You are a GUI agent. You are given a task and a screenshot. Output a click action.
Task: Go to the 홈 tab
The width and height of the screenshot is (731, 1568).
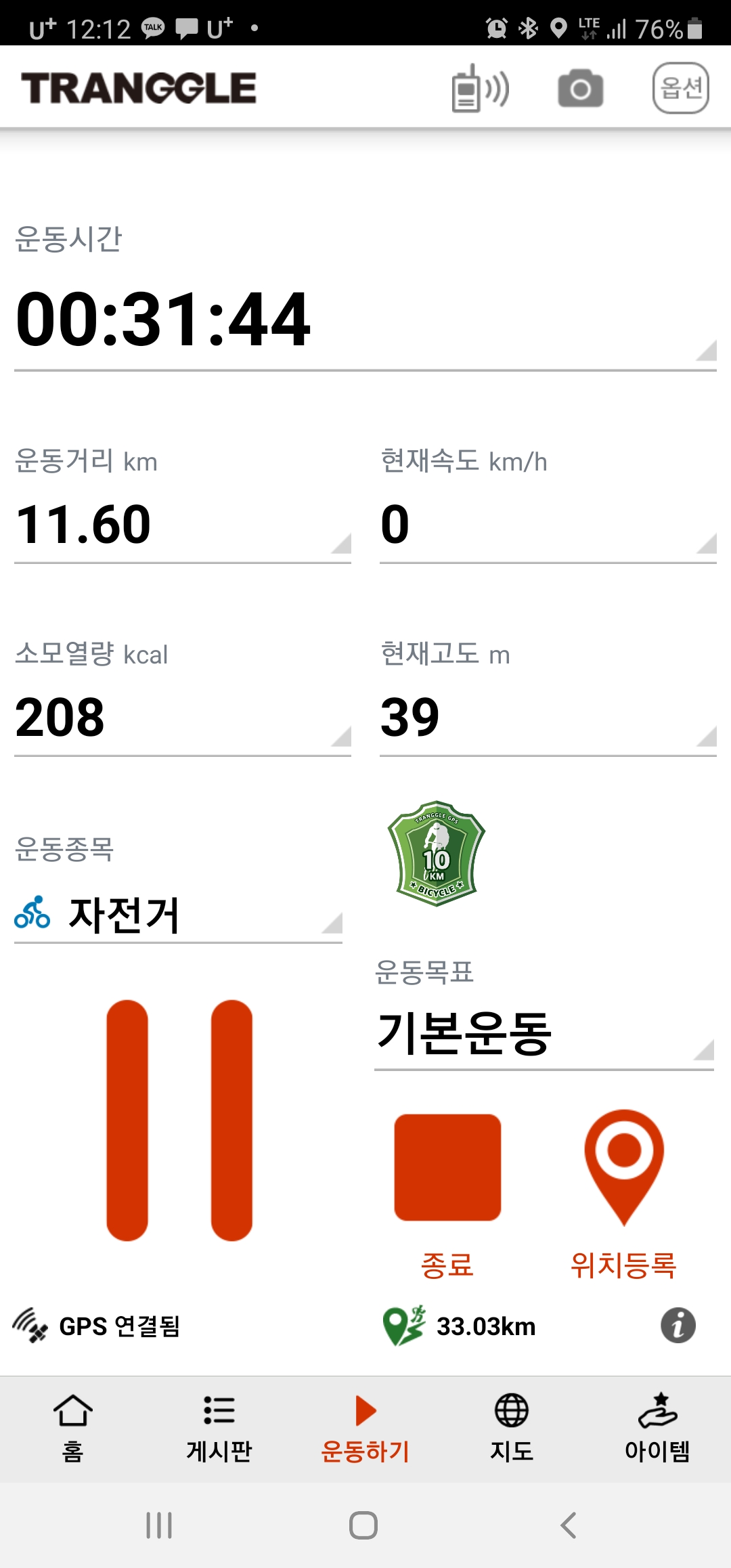[73, 1429]
